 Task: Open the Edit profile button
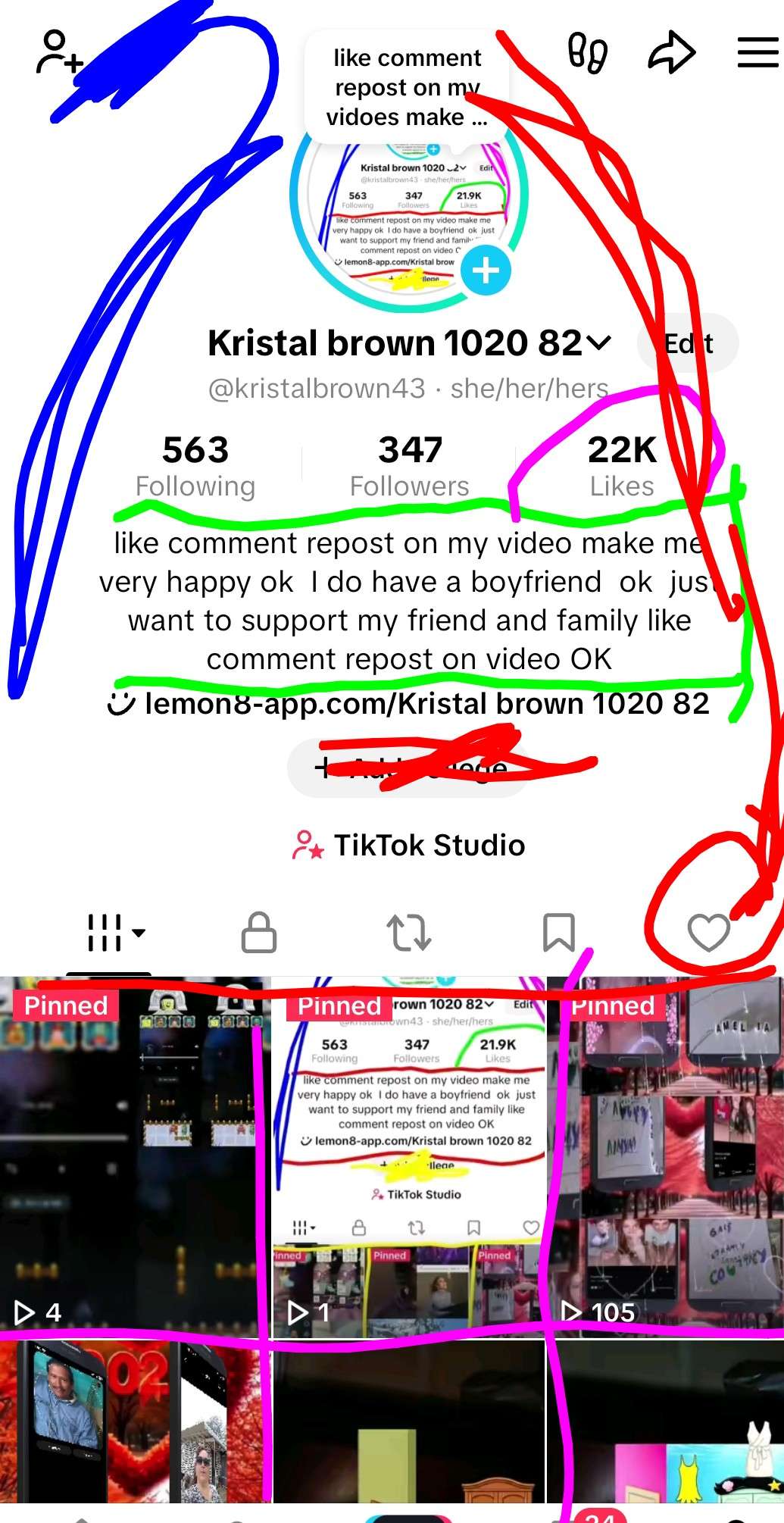pyautogui.click(x=688, y=344)
